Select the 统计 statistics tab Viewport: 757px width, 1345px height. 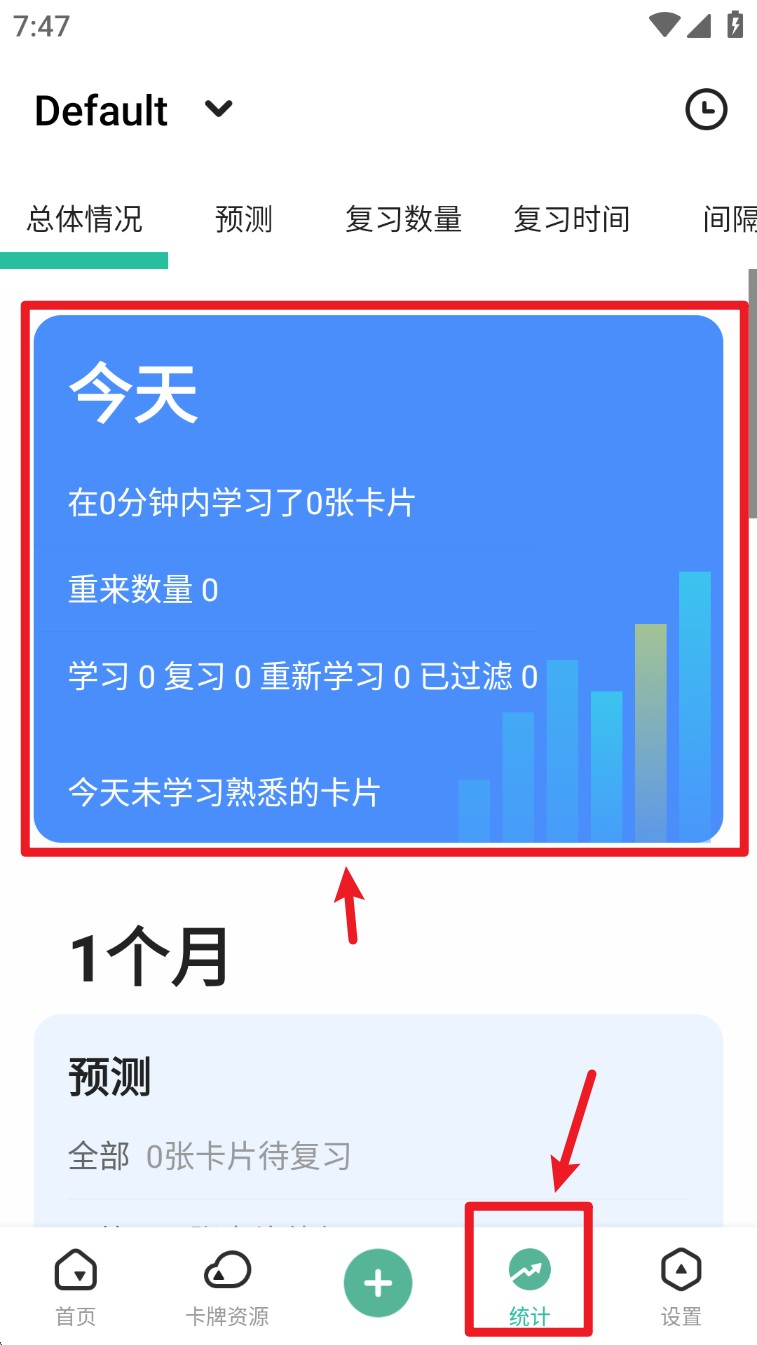coord(529,1287)
